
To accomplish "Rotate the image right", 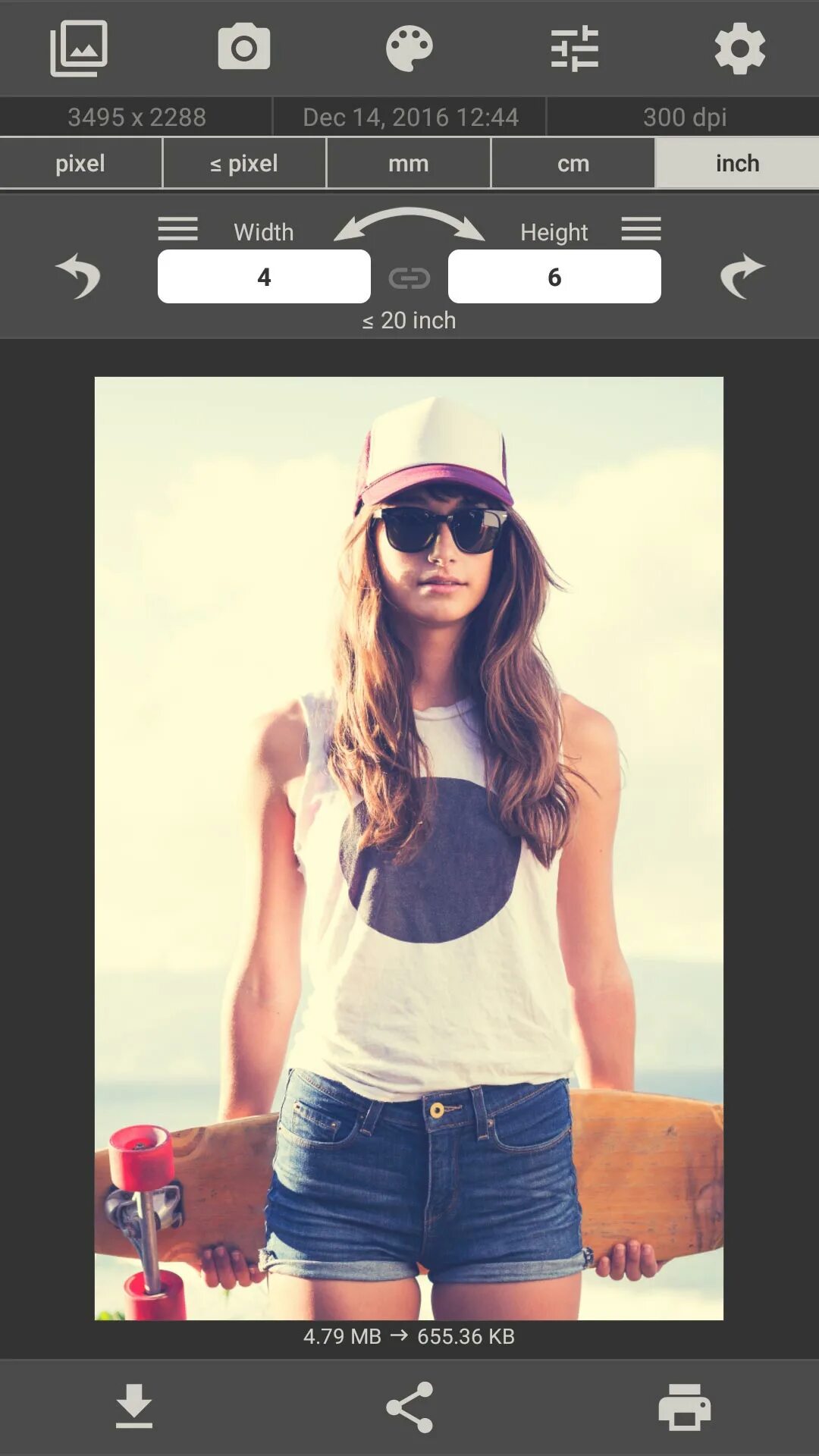I will (x=742, y=275).
